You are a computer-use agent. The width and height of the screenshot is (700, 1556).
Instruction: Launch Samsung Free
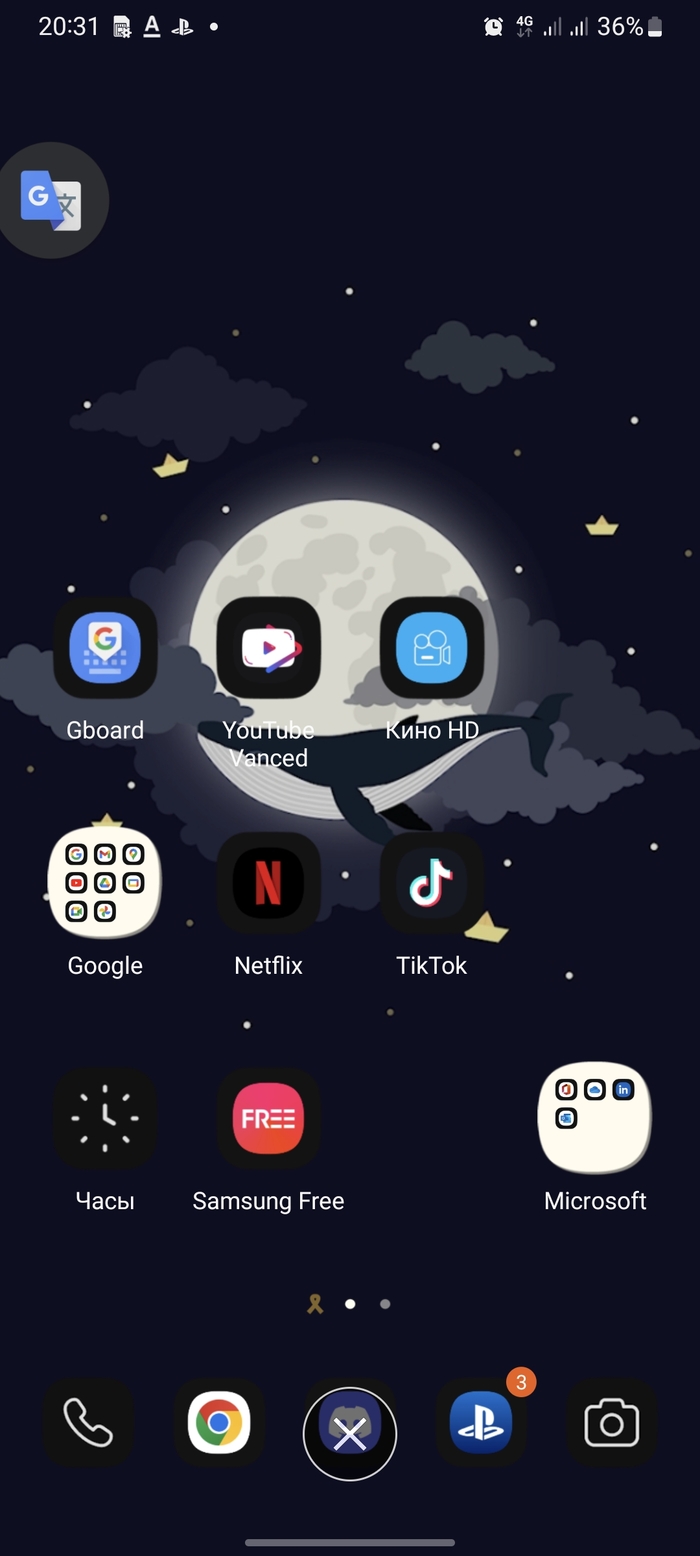(268, 1118)
